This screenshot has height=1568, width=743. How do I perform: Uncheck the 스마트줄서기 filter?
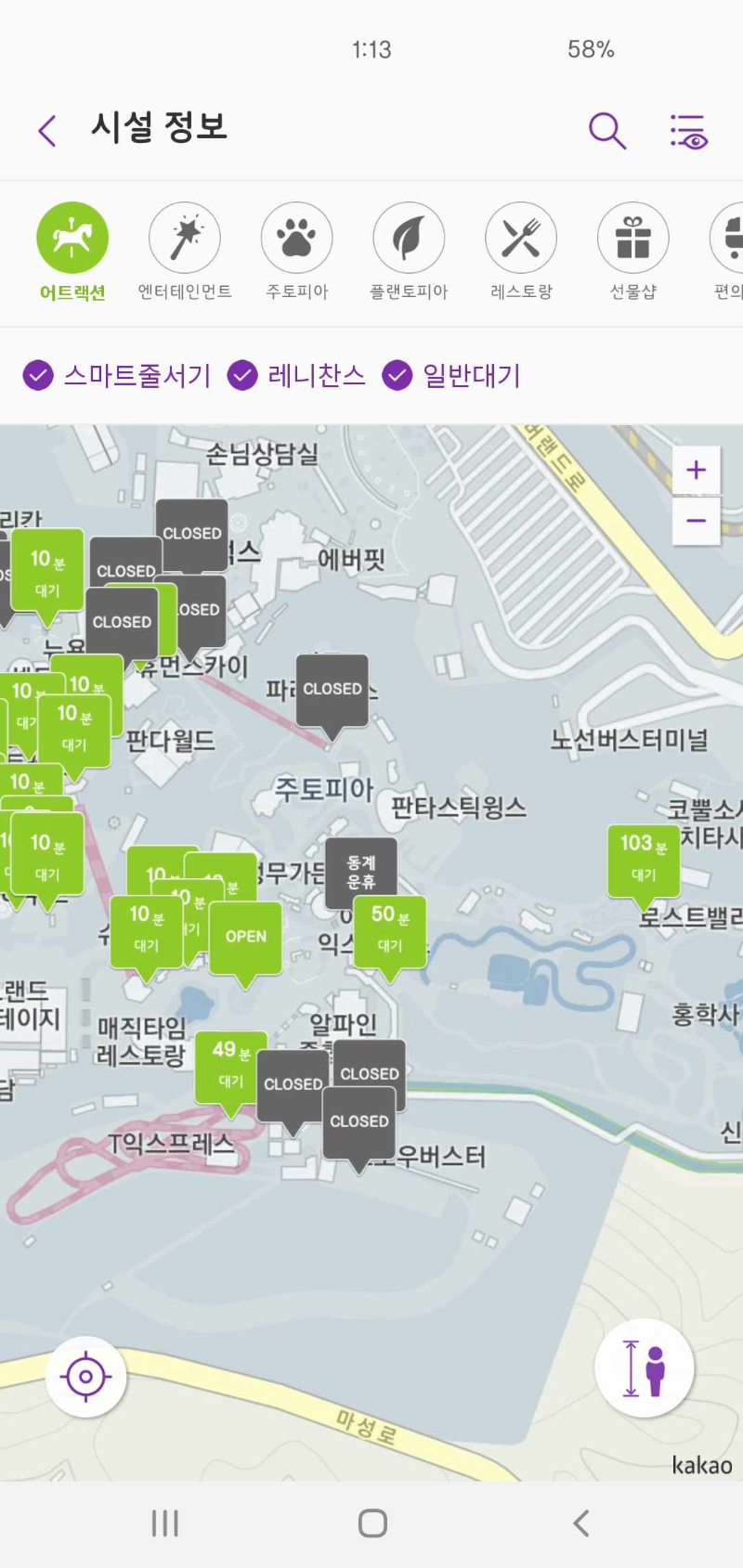118,376
